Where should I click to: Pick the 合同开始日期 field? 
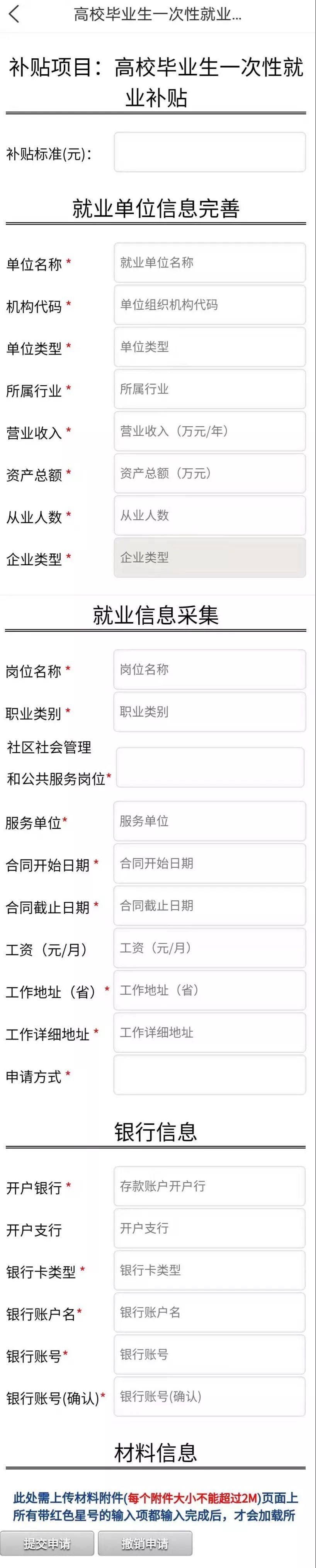[x=209, y=863]
